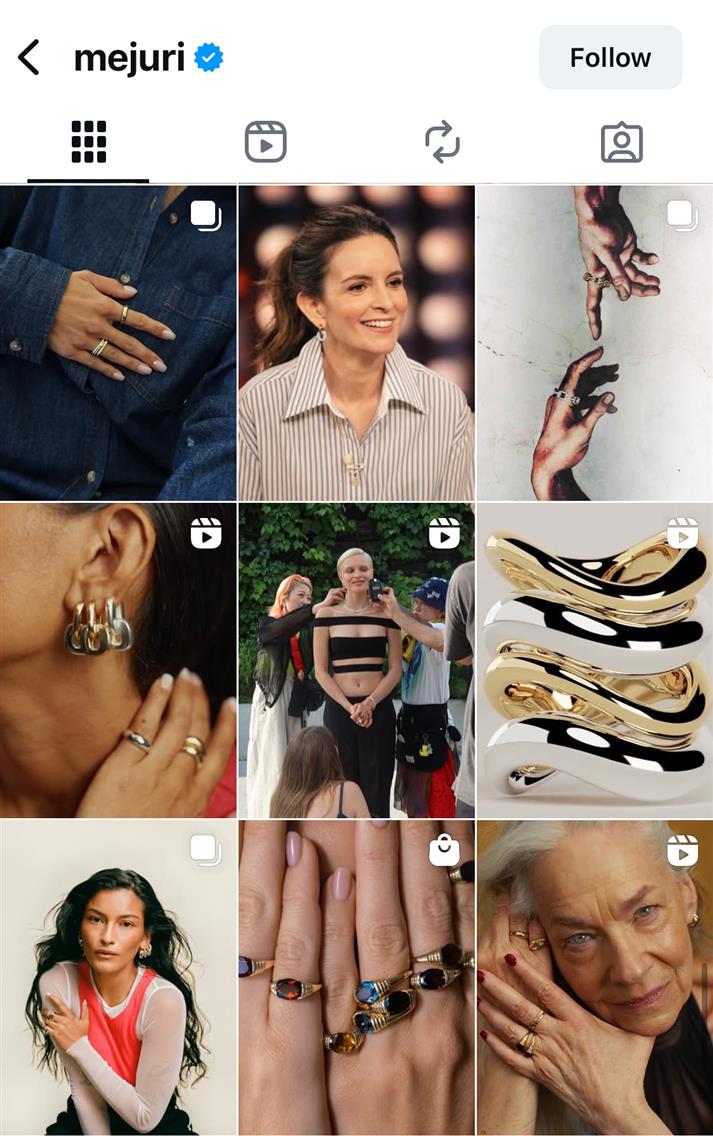The height and width of the screenshot is (1136, 713).
Task: Open the shoppable gemstone rings post
Action: (x=356, y=978)
